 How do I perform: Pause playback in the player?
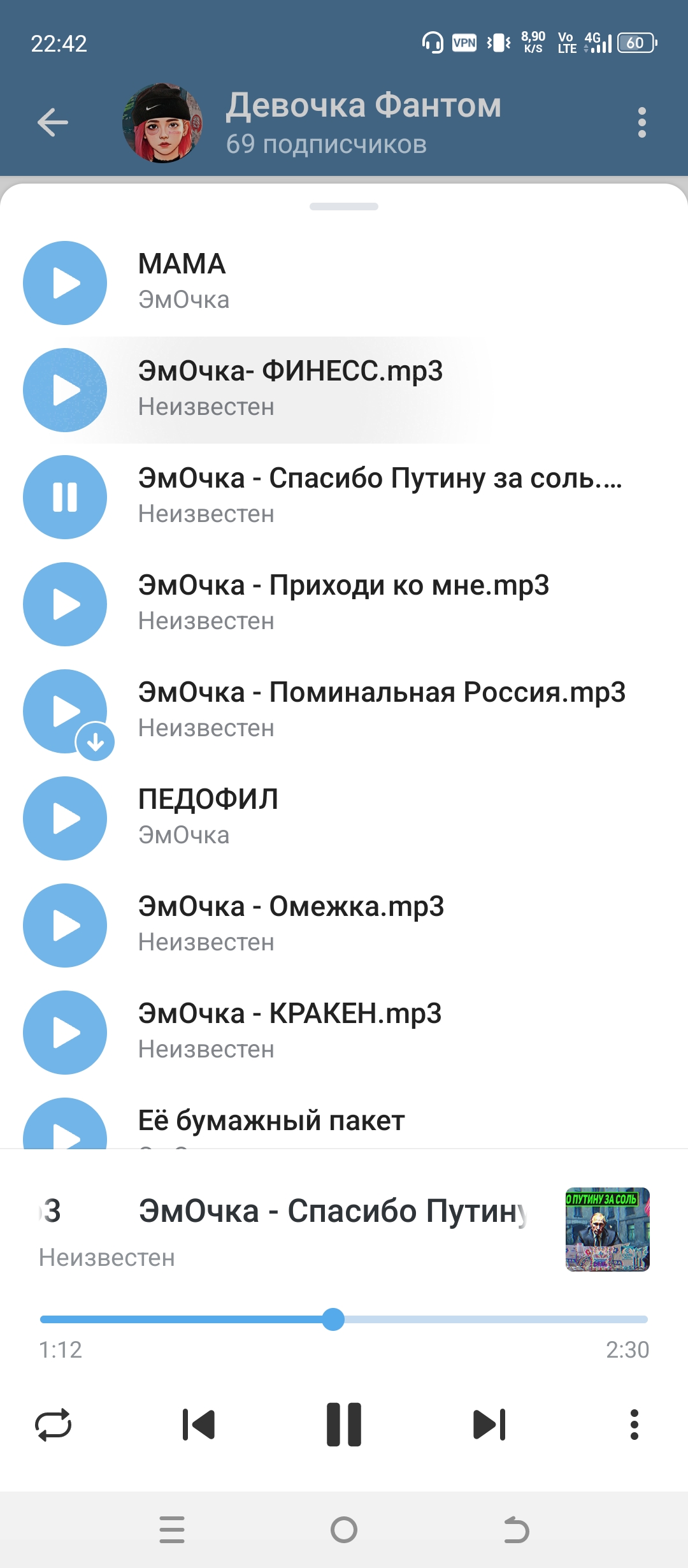[344, 1425]
